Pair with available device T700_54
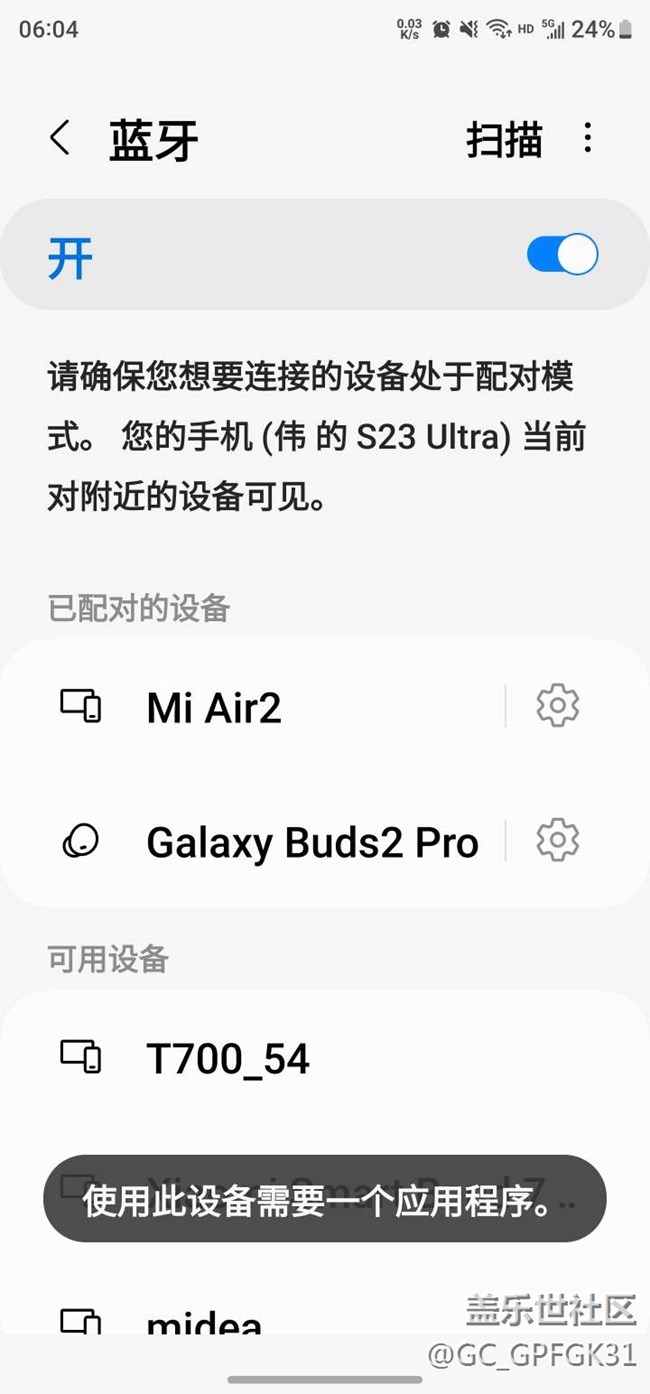The height and width of the screenshot is (1394, 650). coord(325,1057)
